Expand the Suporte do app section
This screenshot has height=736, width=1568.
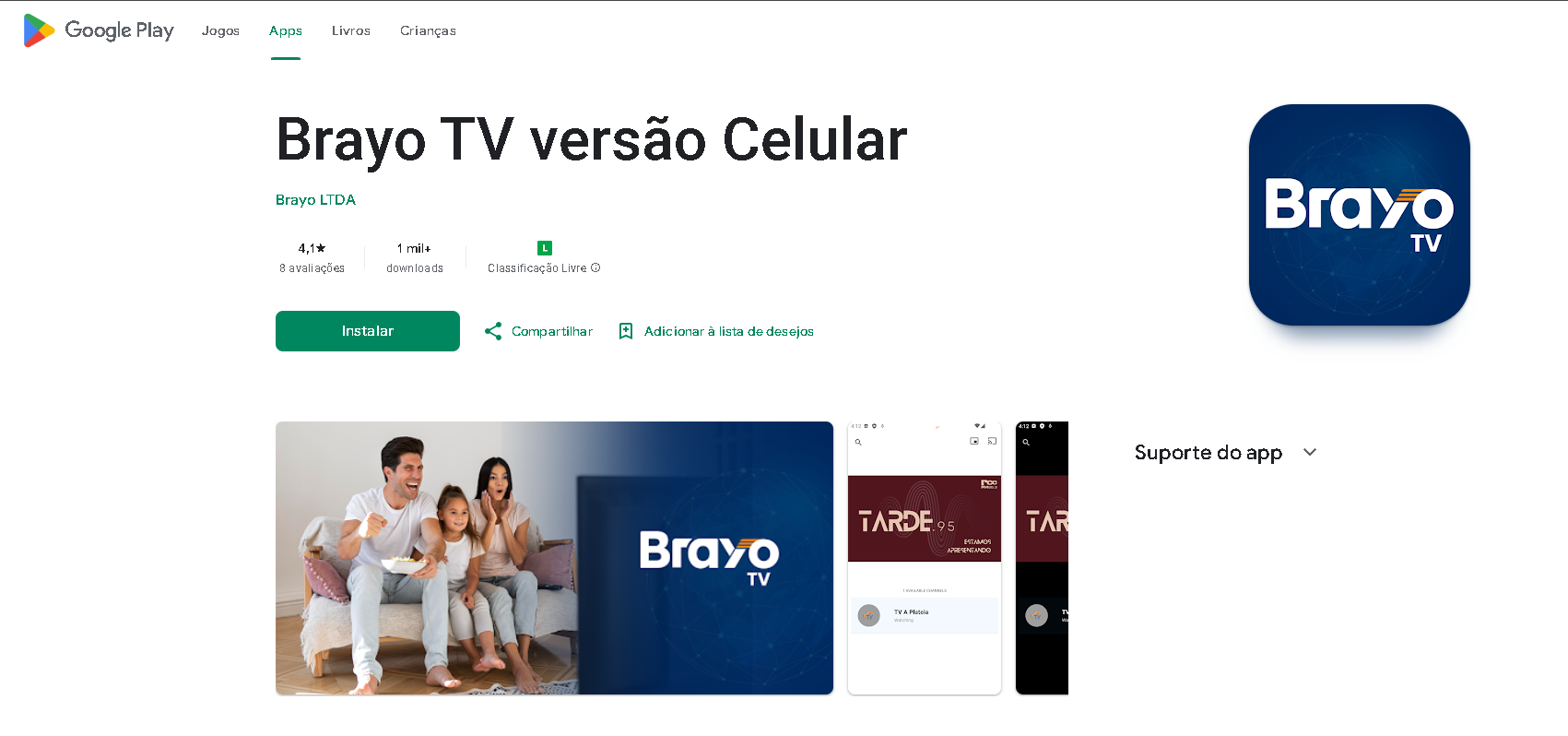pyautogui.click(x=1310, y=452)
